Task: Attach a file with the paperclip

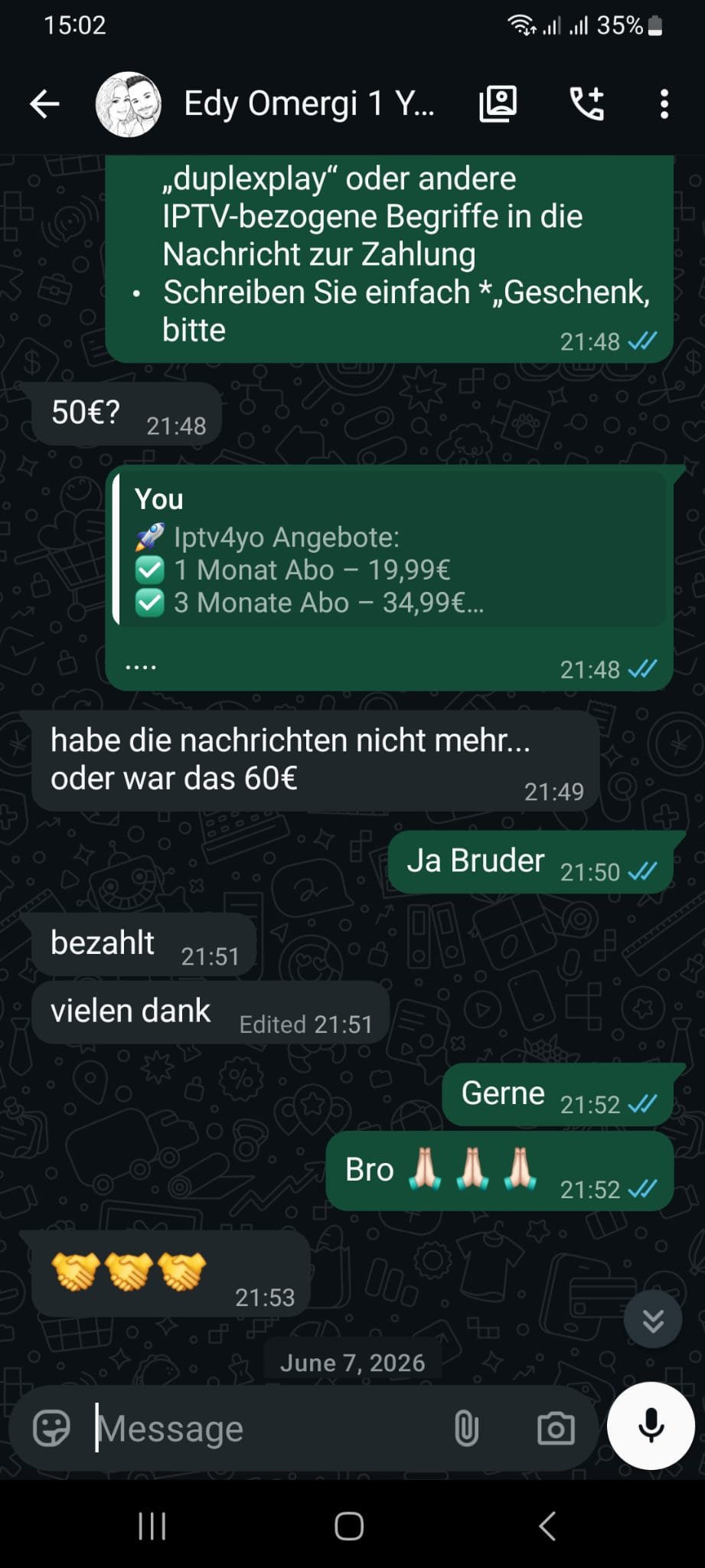Action: [x=466, y=1429]
